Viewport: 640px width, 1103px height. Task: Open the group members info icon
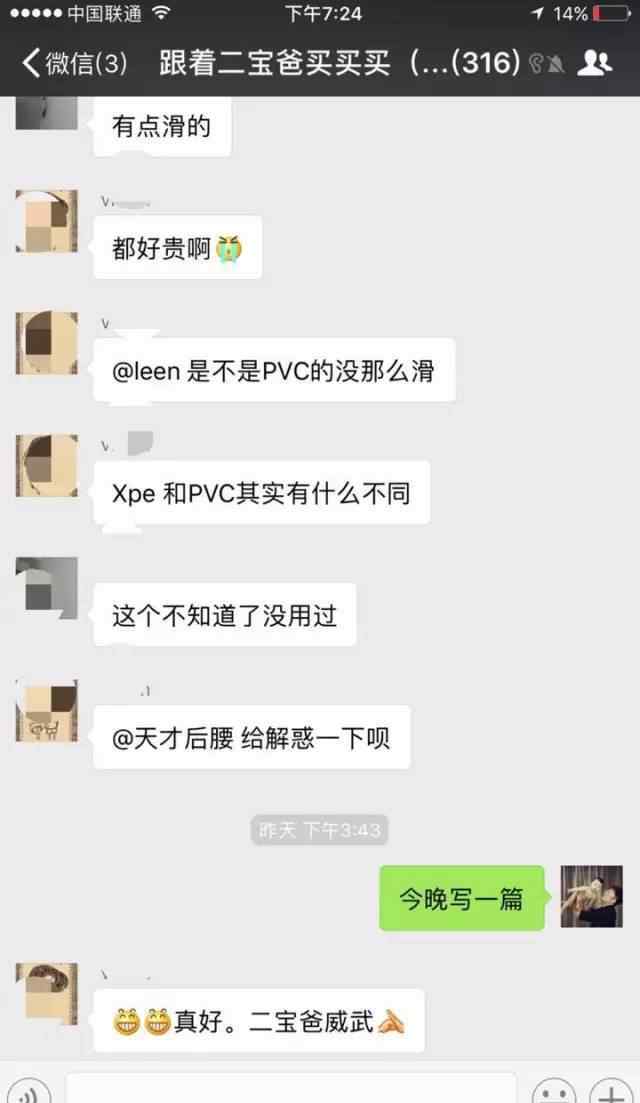(595, 63)
